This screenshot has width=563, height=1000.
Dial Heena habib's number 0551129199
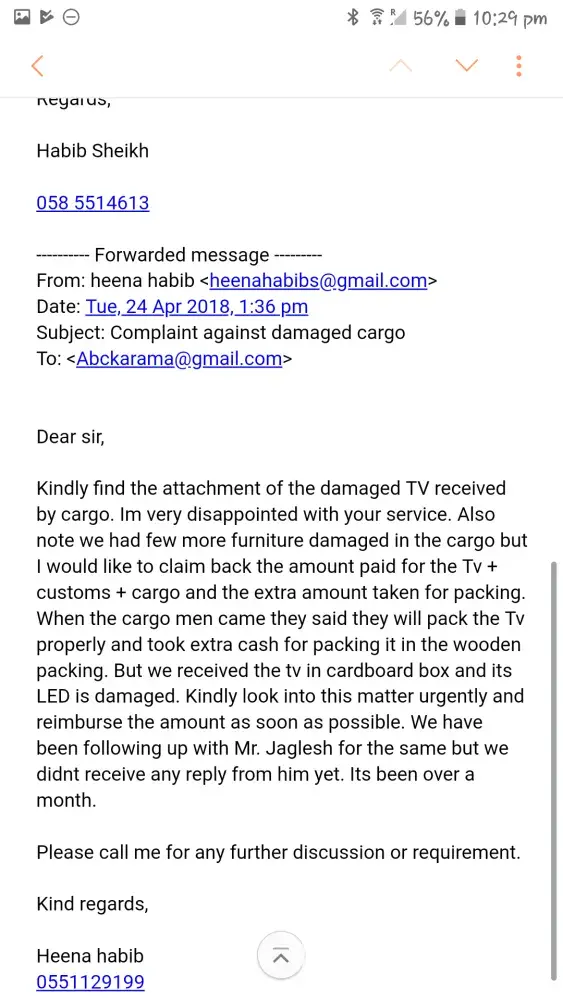[91, 982]
